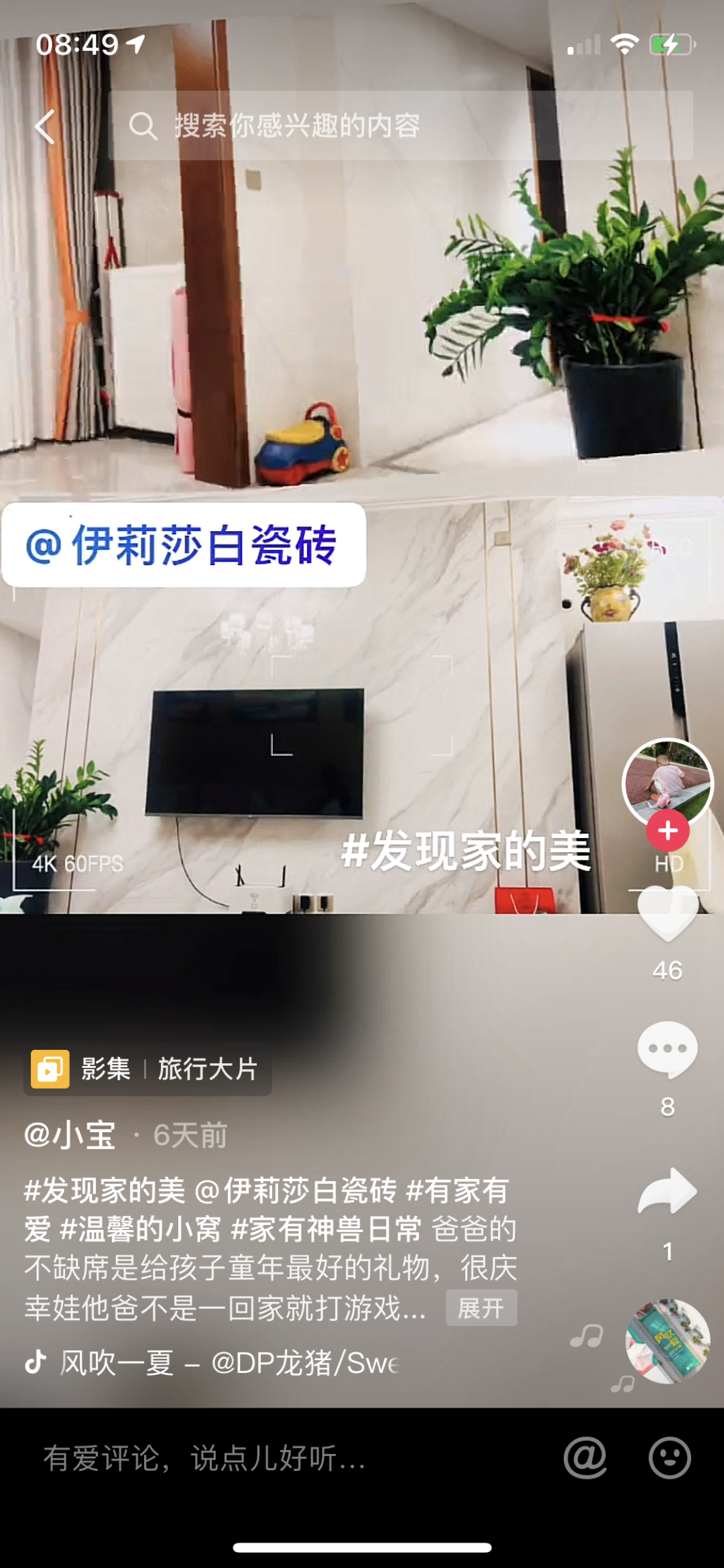Open the 影集 旅行大片 tag
The width and height of the screenshot is (724, 1568).
click(147, 1069)
